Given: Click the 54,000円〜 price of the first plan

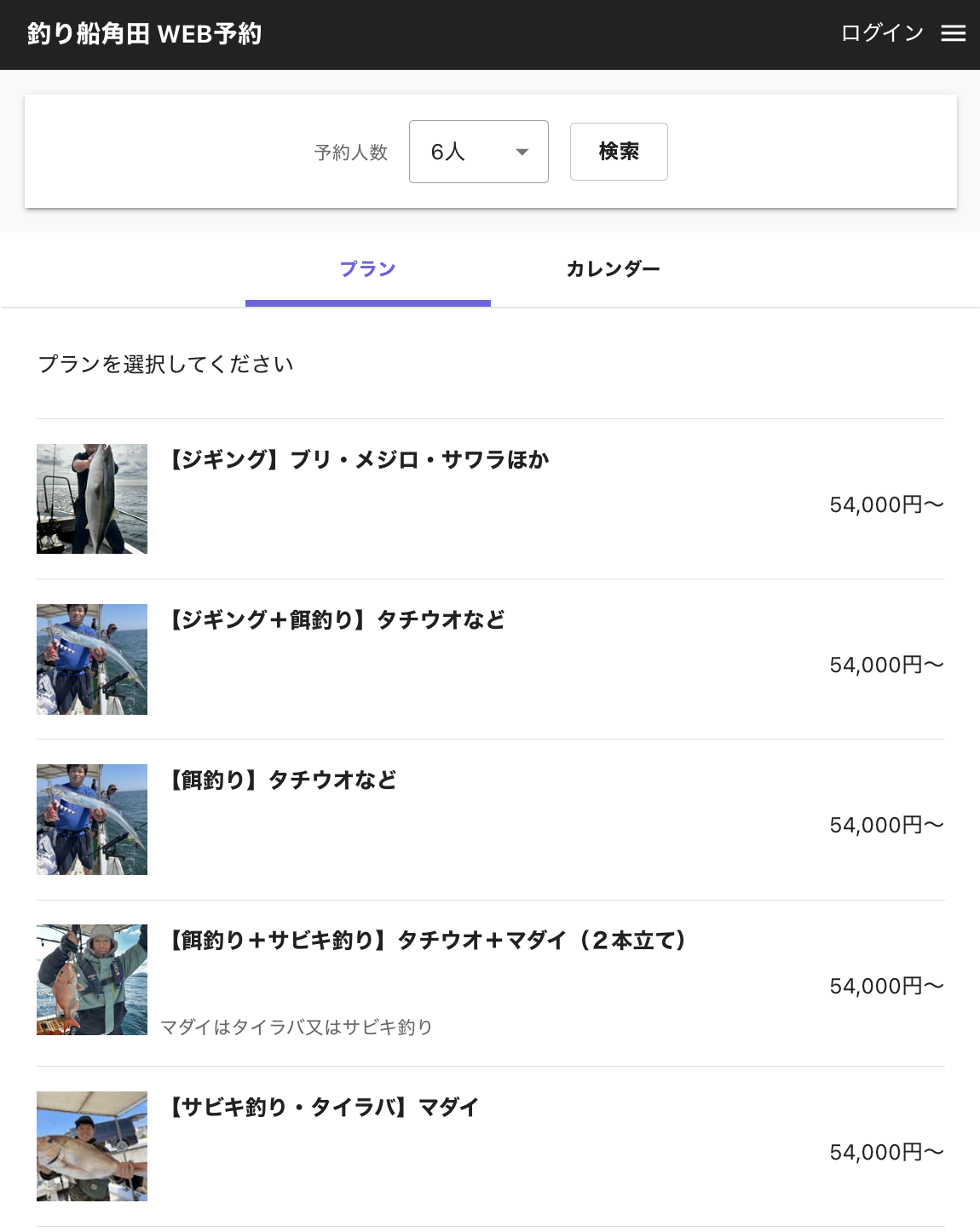Looking at the screenshot, I should click(886, 504).
